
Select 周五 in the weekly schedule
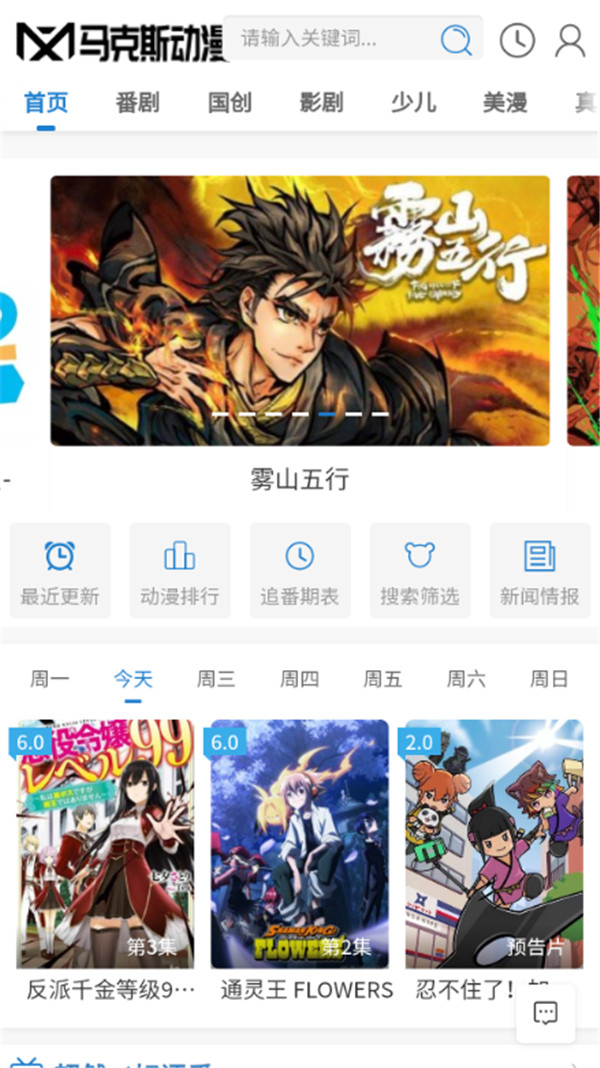pyautogui.click(x=382, y=680)
